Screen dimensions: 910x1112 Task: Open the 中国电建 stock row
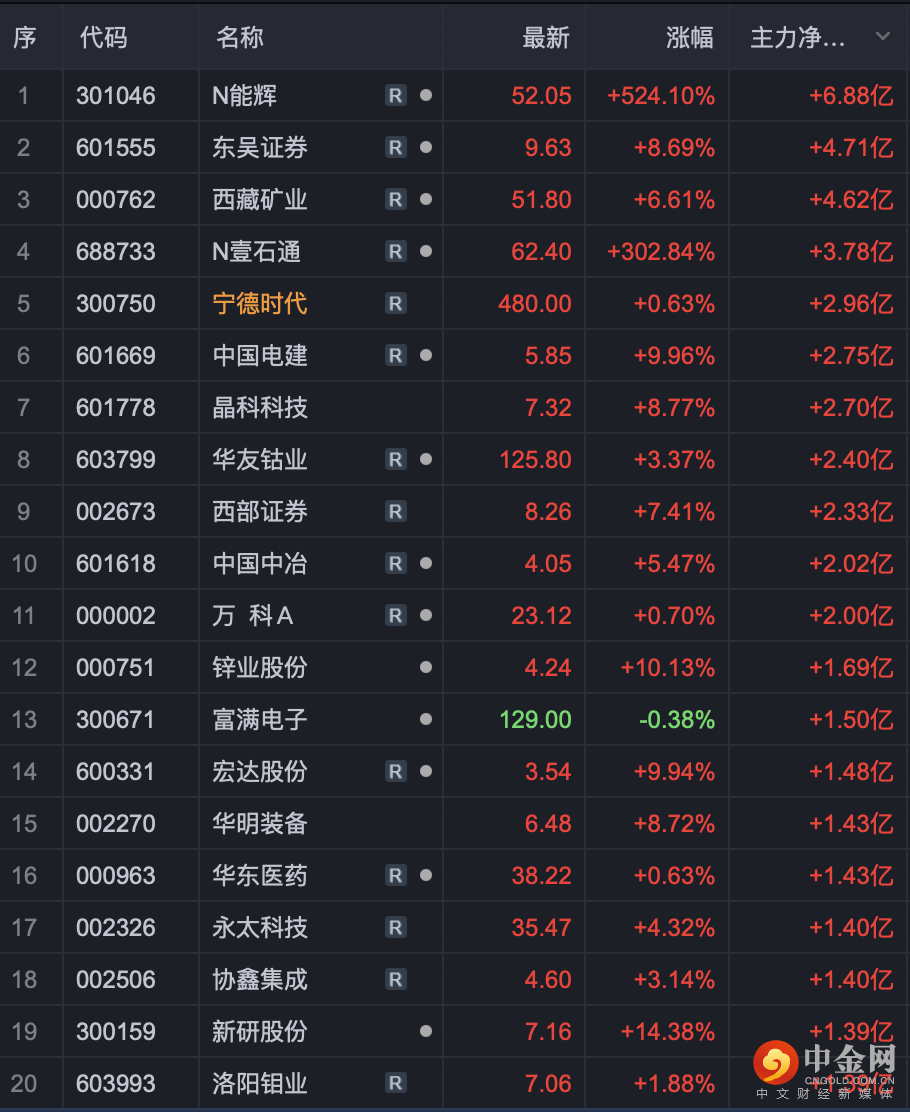(260, 356)
